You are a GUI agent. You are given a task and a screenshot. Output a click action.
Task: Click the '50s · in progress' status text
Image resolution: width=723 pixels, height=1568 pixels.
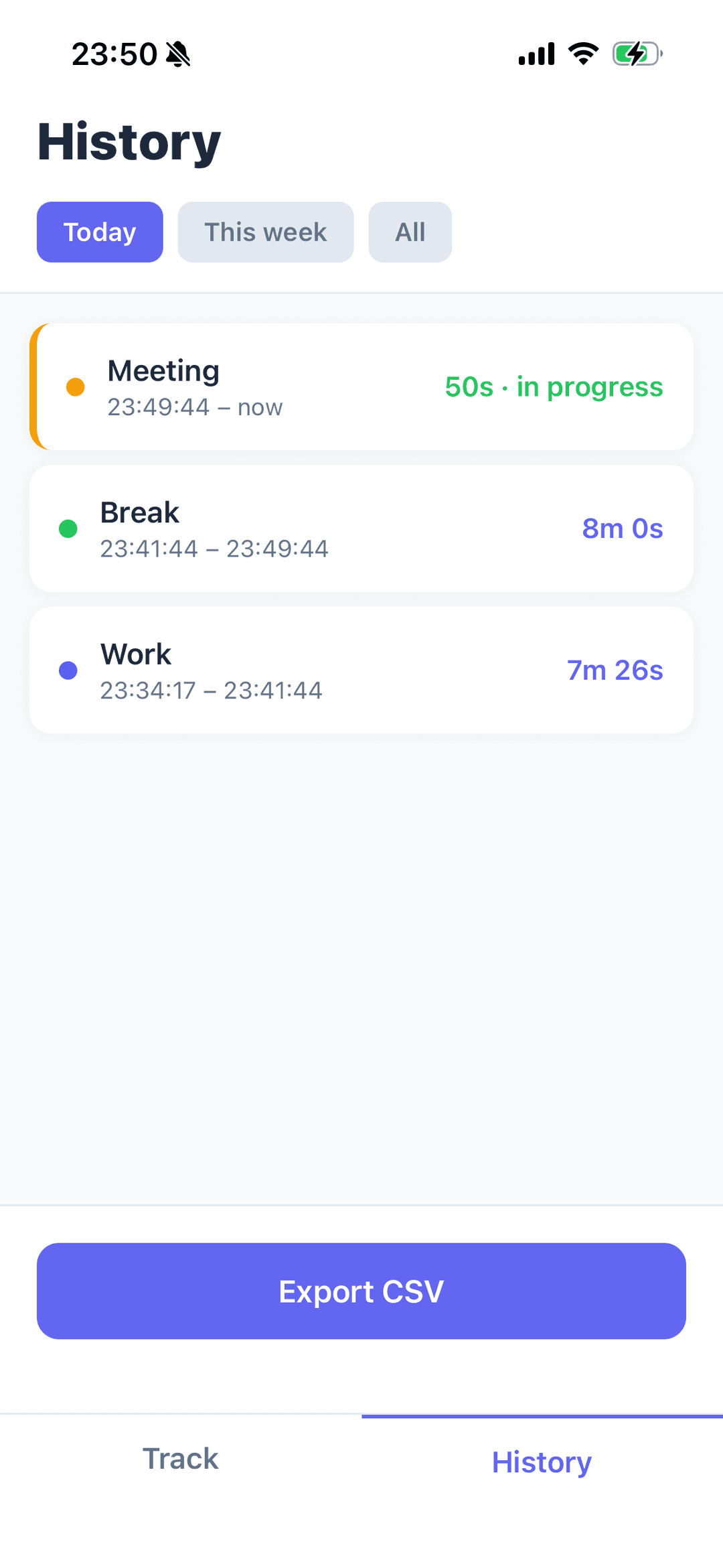[554, 387]
